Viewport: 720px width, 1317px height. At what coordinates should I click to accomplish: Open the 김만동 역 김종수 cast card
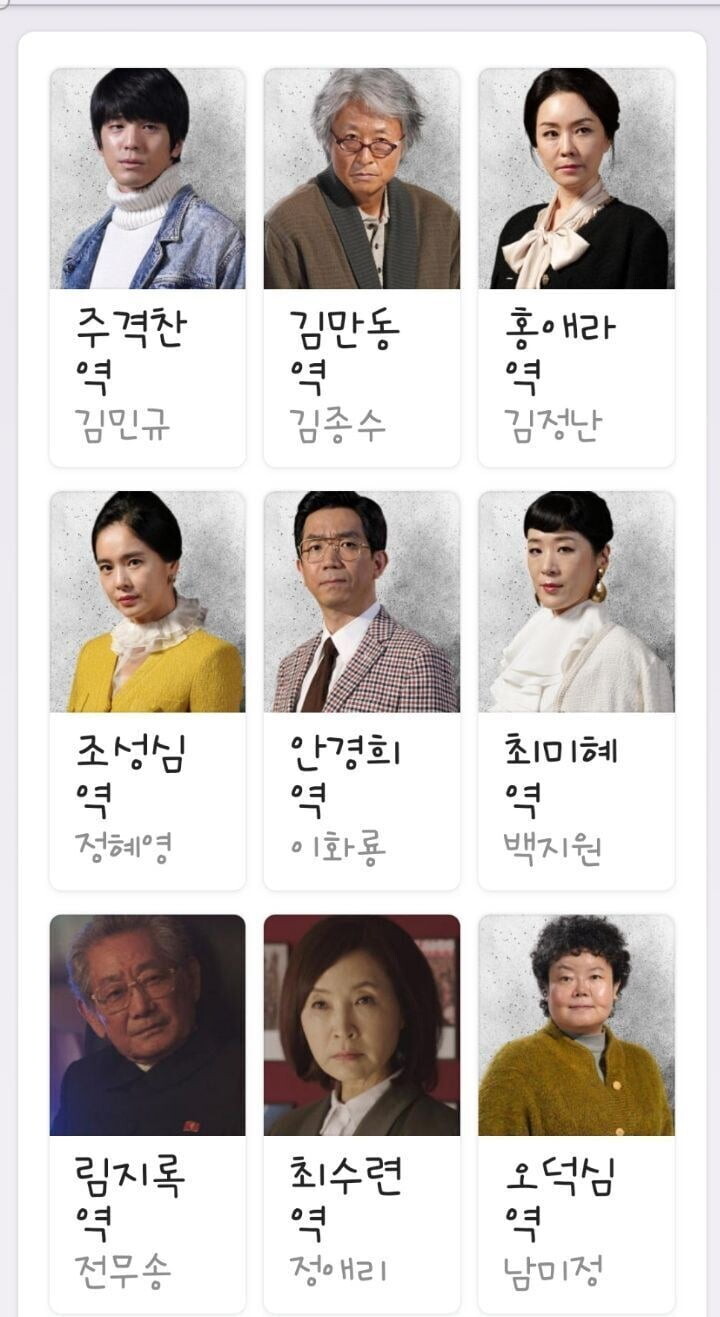[x=362, y=267]
